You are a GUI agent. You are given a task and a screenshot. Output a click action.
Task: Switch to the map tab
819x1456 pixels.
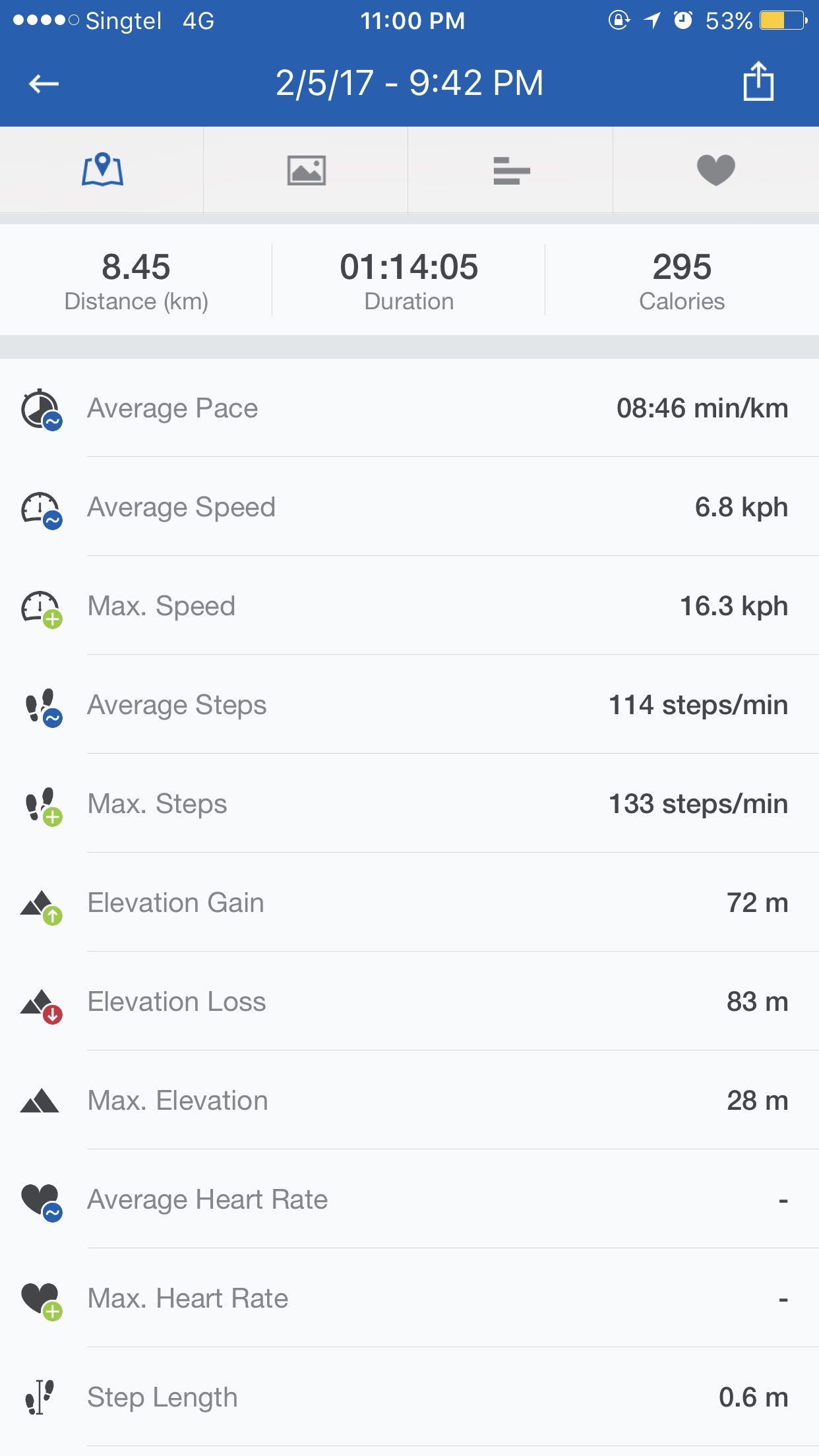click(102, 170)
